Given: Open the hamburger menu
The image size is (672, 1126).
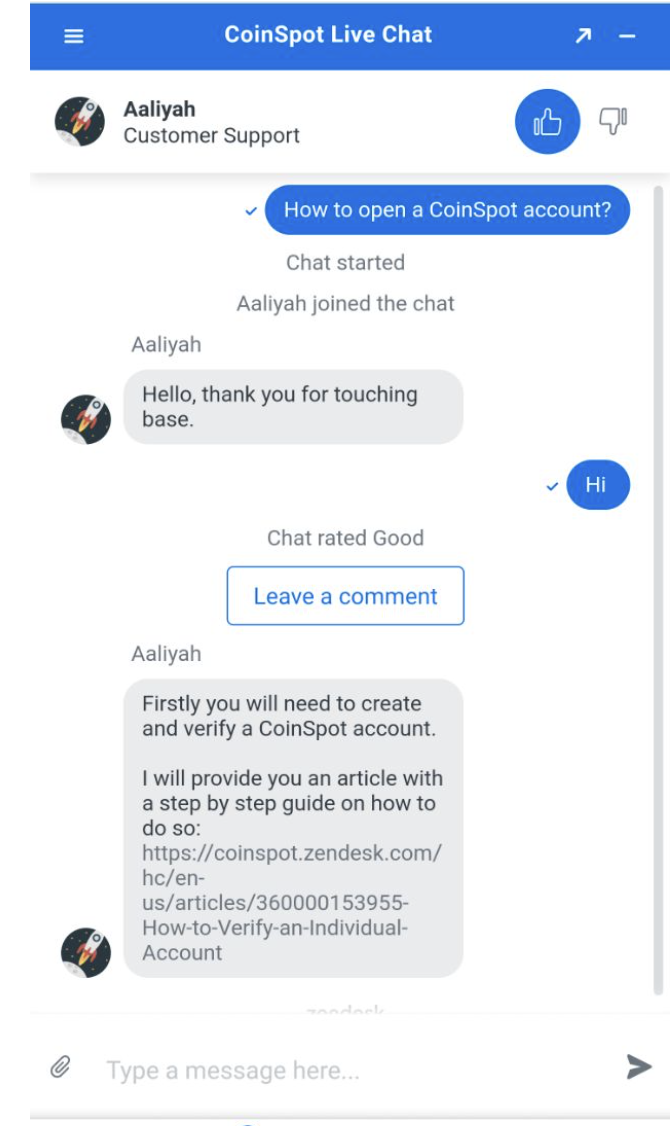Looking at the screenshot, I should click(74, 36).
